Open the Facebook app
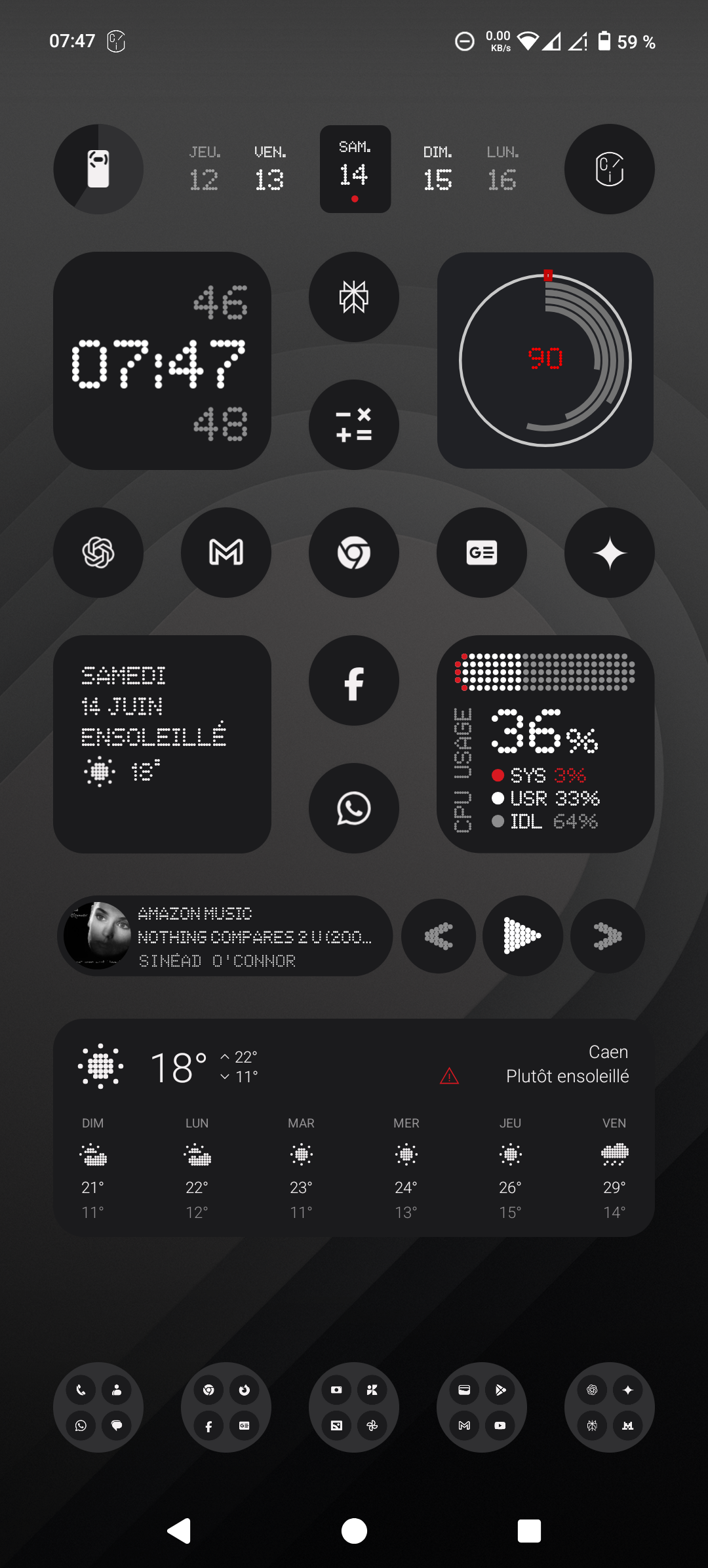 click(354, 680)
